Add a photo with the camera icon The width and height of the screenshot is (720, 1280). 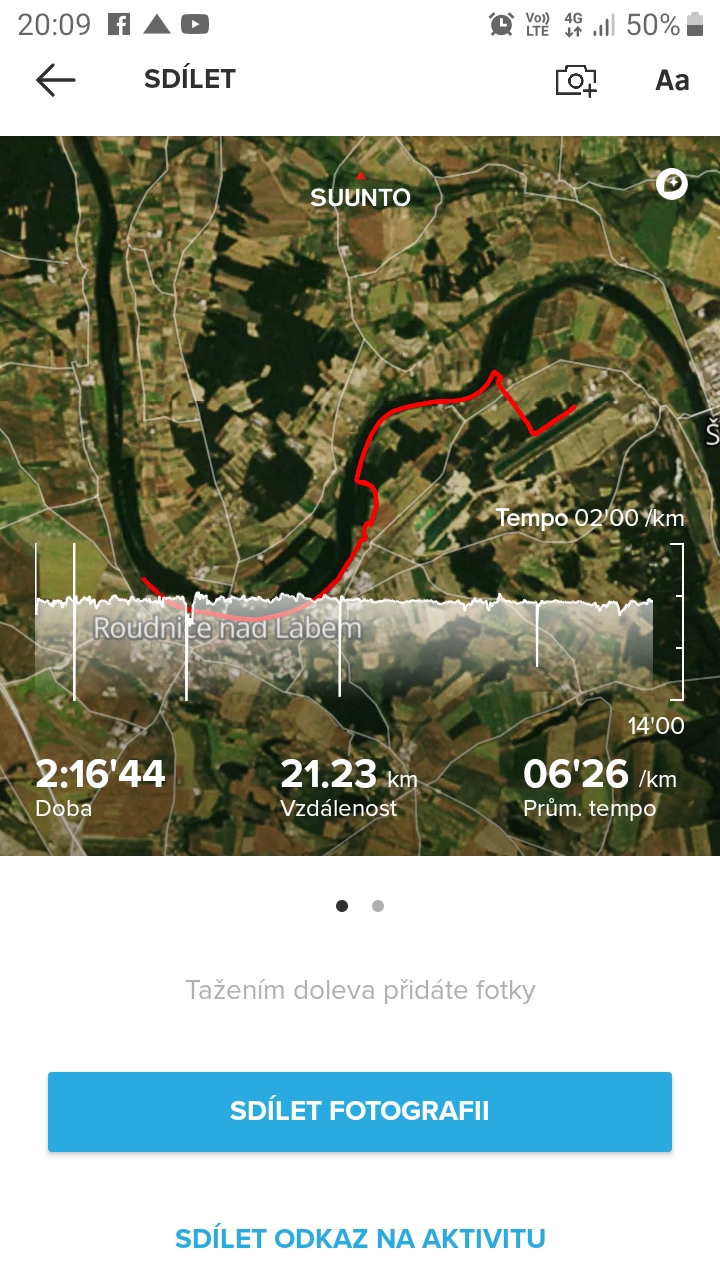tap(576, 81)
